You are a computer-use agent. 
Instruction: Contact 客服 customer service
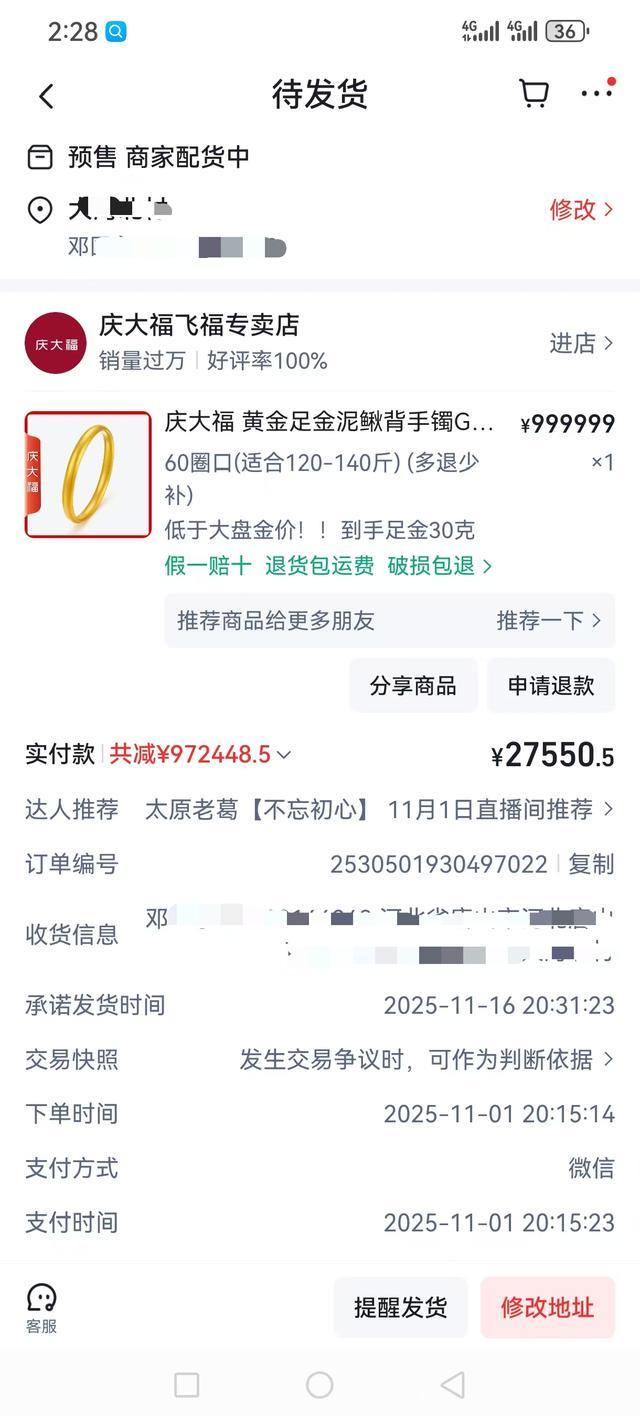[41, 1308]
